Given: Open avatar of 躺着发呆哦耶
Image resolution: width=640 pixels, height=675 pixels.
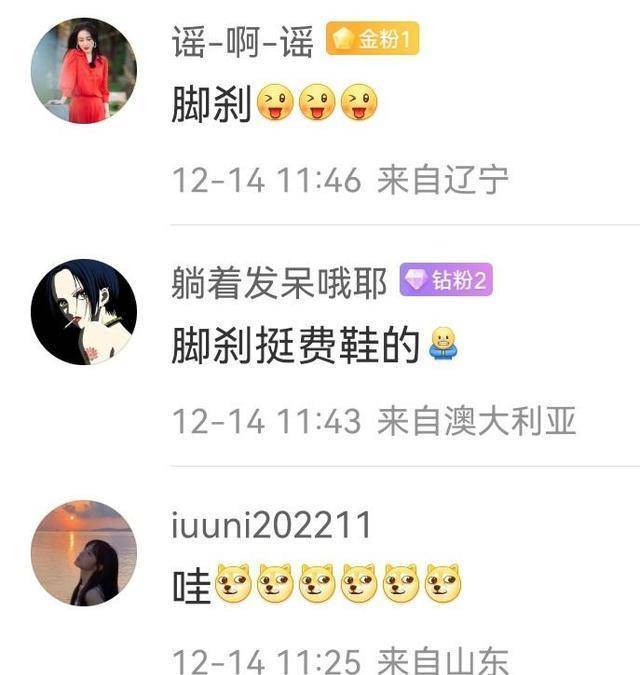Looking at the screenshot, I should coord(84,312).
